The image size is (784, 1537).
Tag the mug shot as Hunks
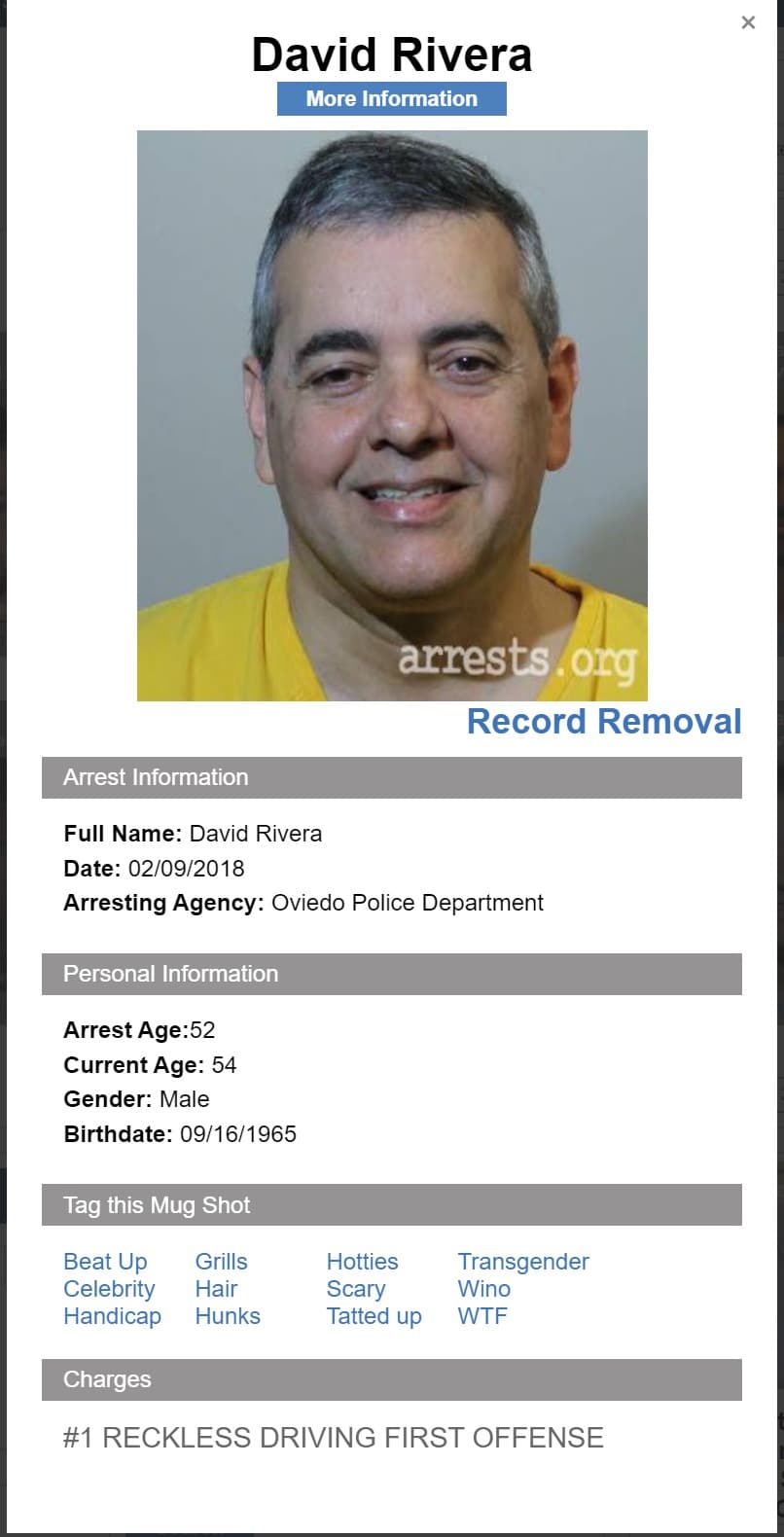click(x=228, y=1316)
